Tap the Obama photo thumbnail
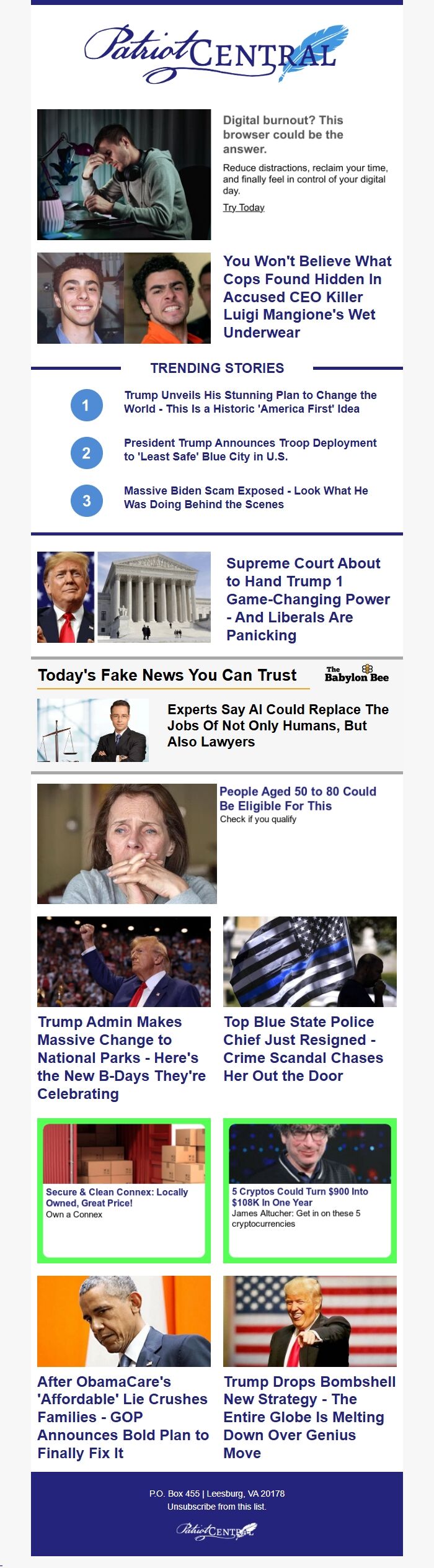The width and height of the screenshot is (434, 1568). click(x=124, y=1321)
